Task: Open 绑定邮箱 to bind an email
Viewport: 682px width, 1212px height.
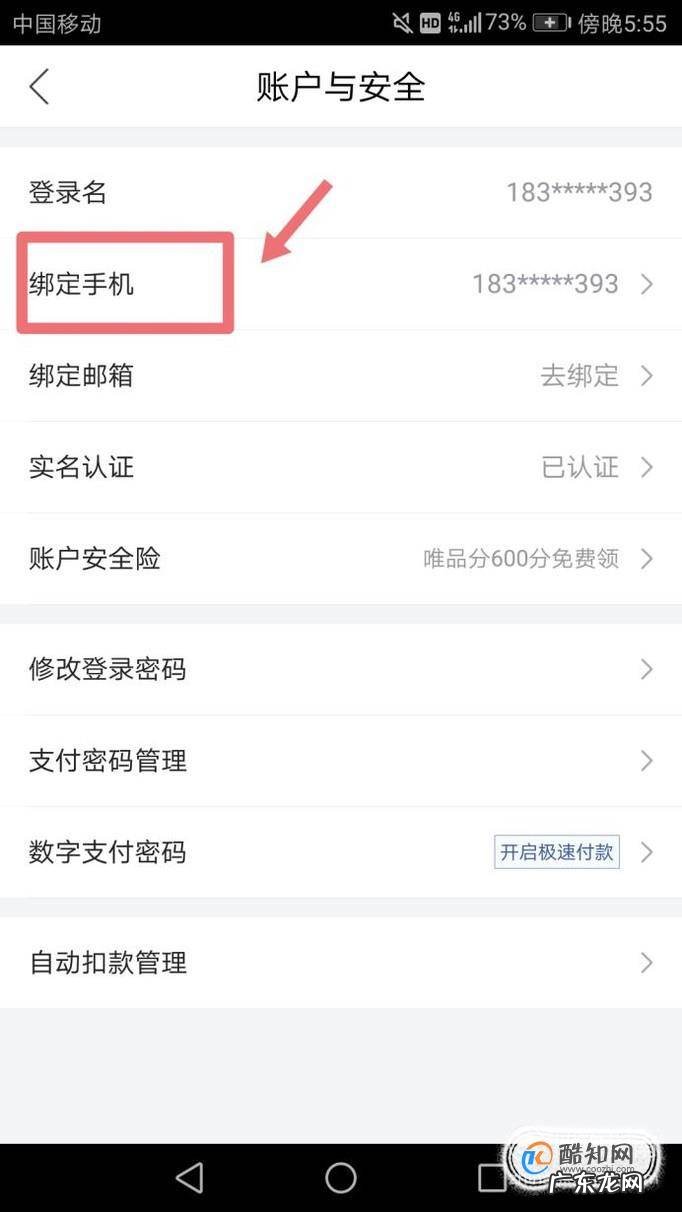Action: (340, 376)
